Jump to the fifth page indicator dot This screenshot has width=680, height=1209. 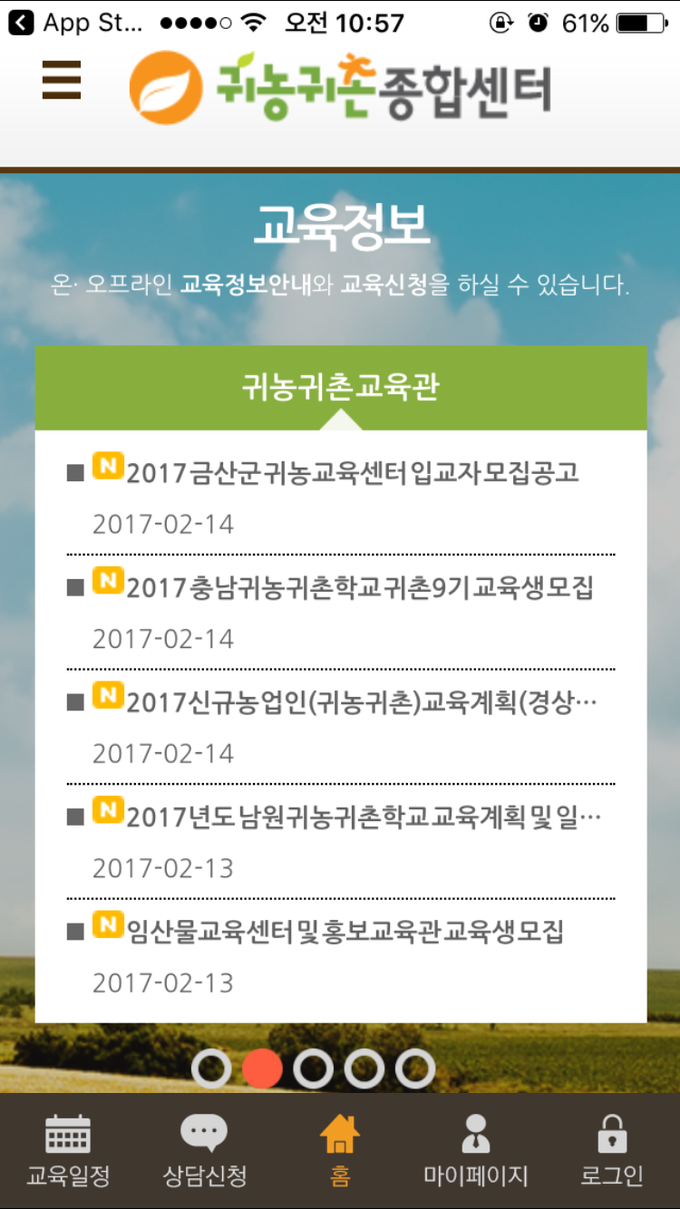415,1068
